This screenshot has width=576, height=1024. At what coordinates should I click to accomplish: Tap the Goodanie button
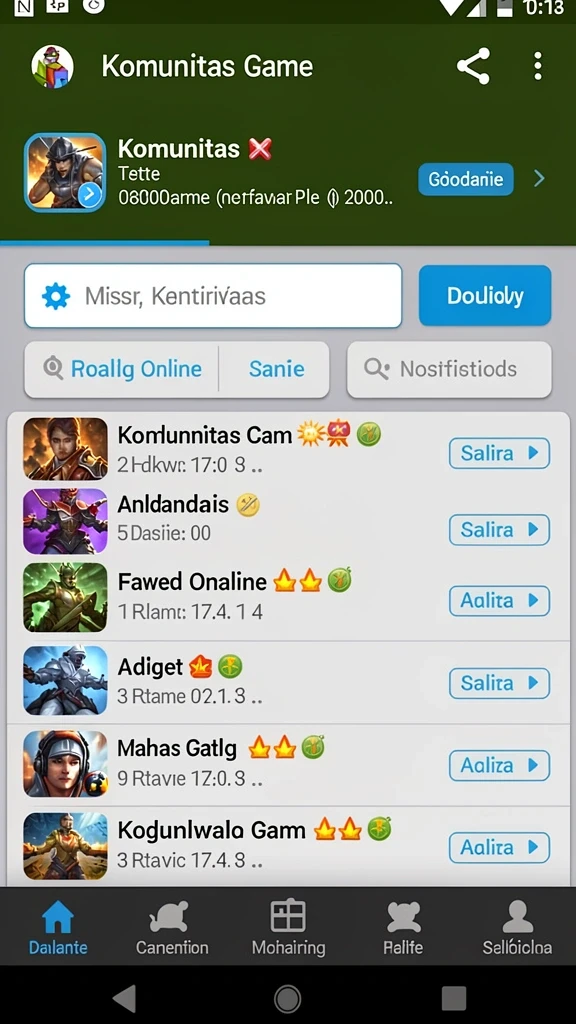coord(466,179)
